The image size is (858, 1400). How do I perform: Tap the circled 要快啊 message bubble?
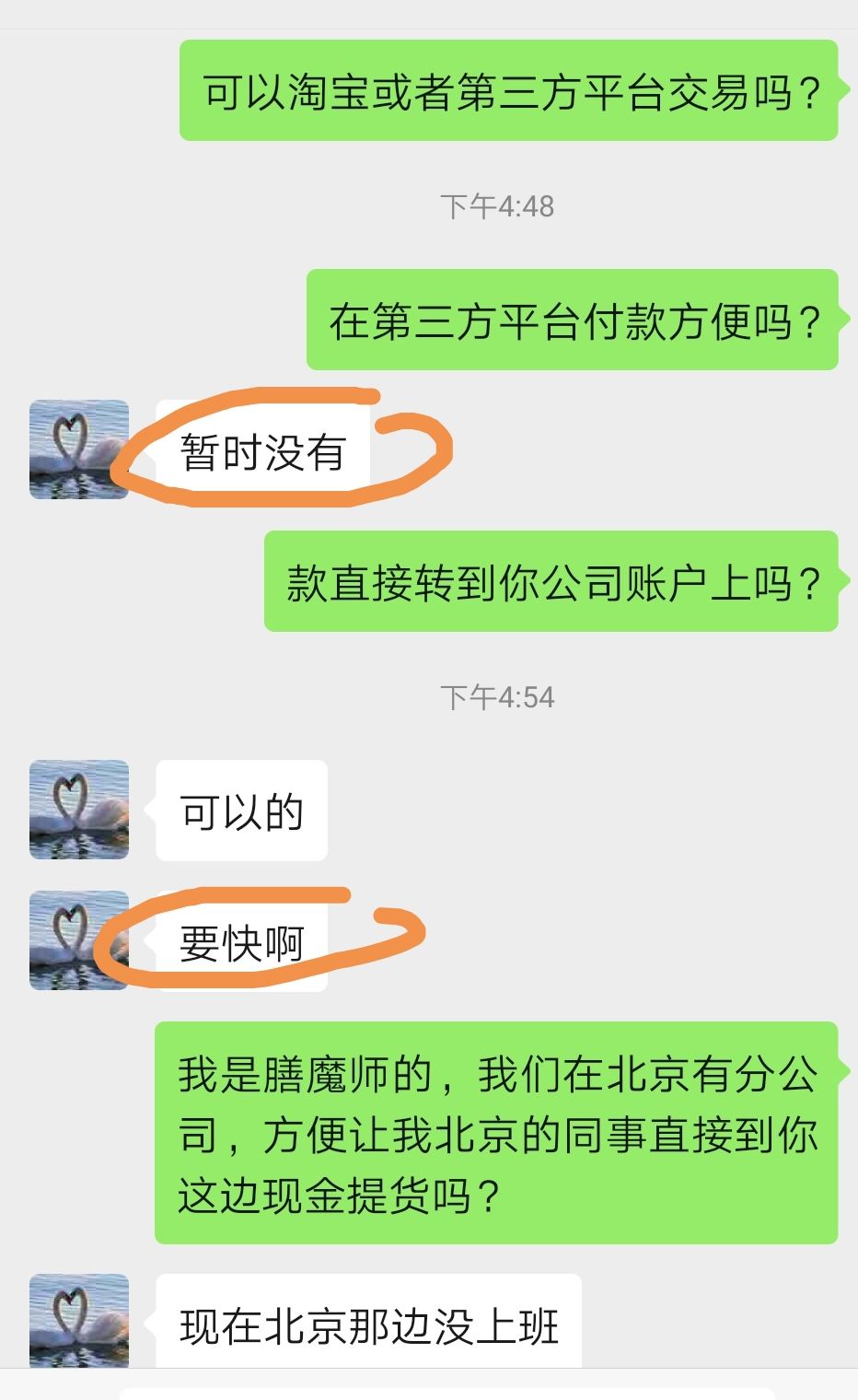click(239, 941)
